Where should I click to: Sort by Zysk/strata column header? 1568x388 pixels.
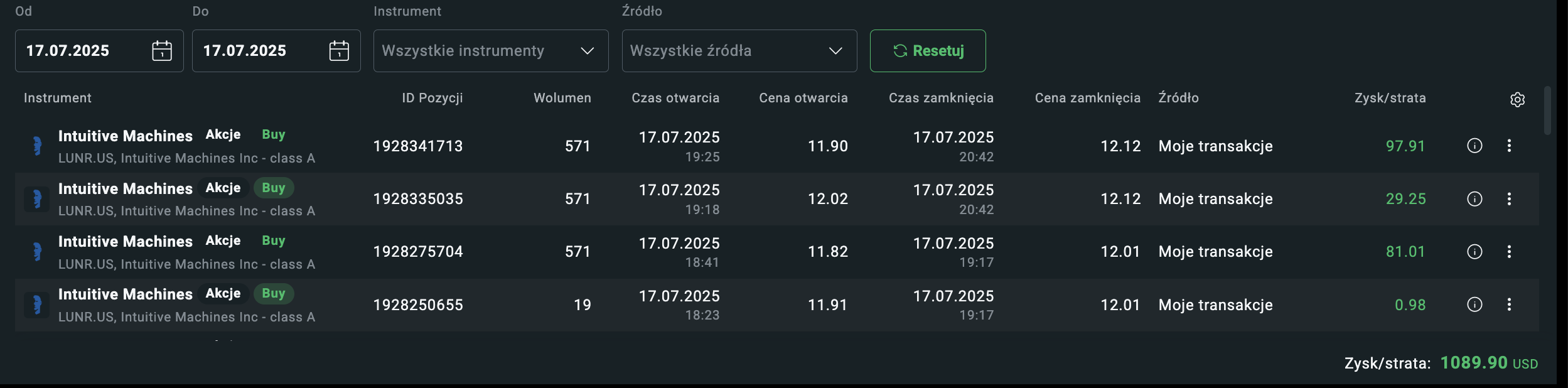pyautogui.click(x=1390, y=98)
